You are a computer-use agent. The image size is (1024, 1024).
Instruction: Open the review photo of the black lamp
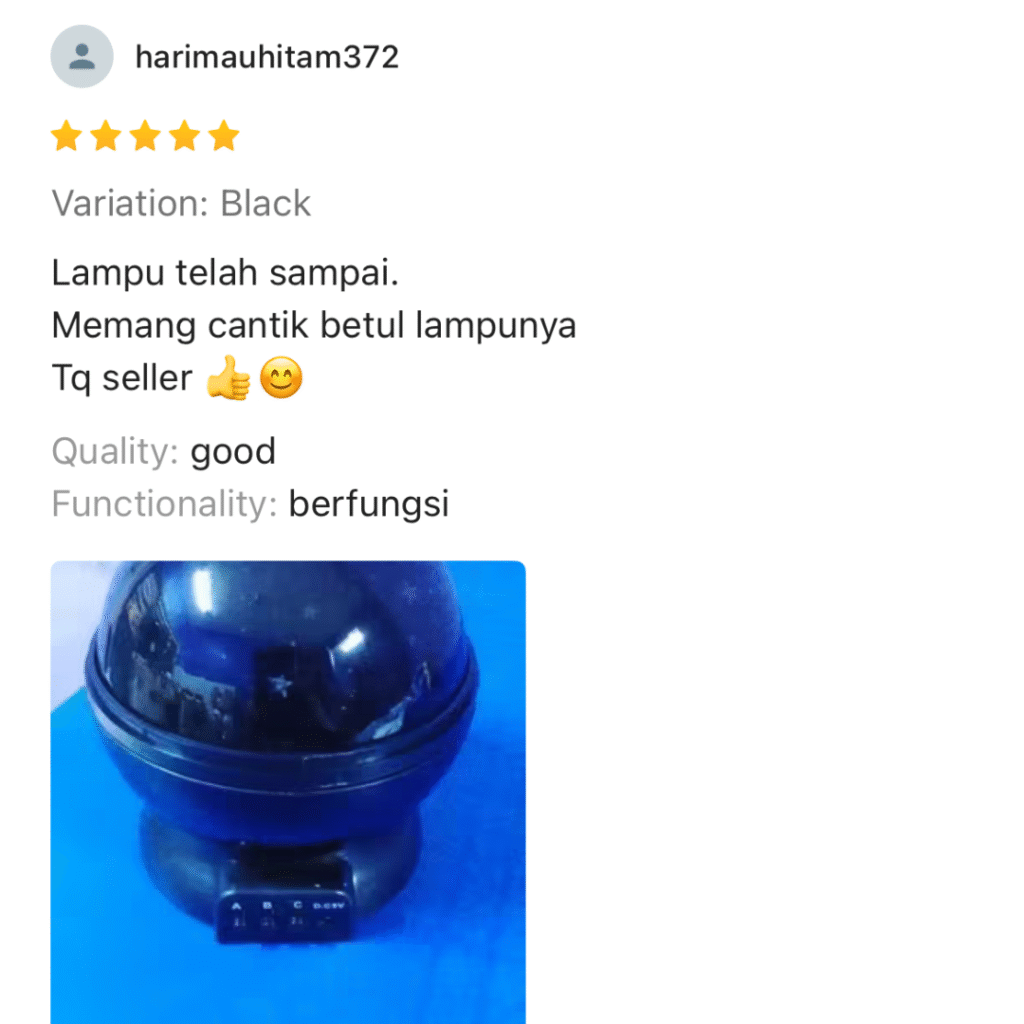[288, 790]
